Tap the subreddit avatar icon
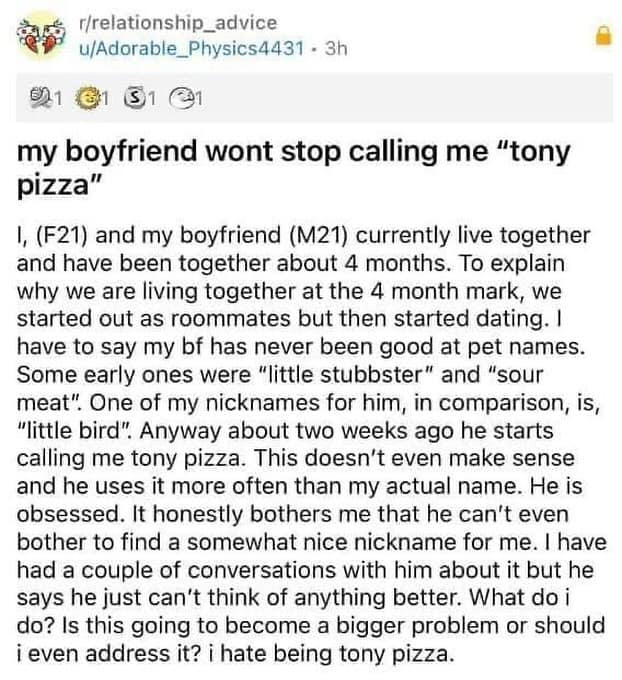Screen dimensions: 622x680 point(41,36)
